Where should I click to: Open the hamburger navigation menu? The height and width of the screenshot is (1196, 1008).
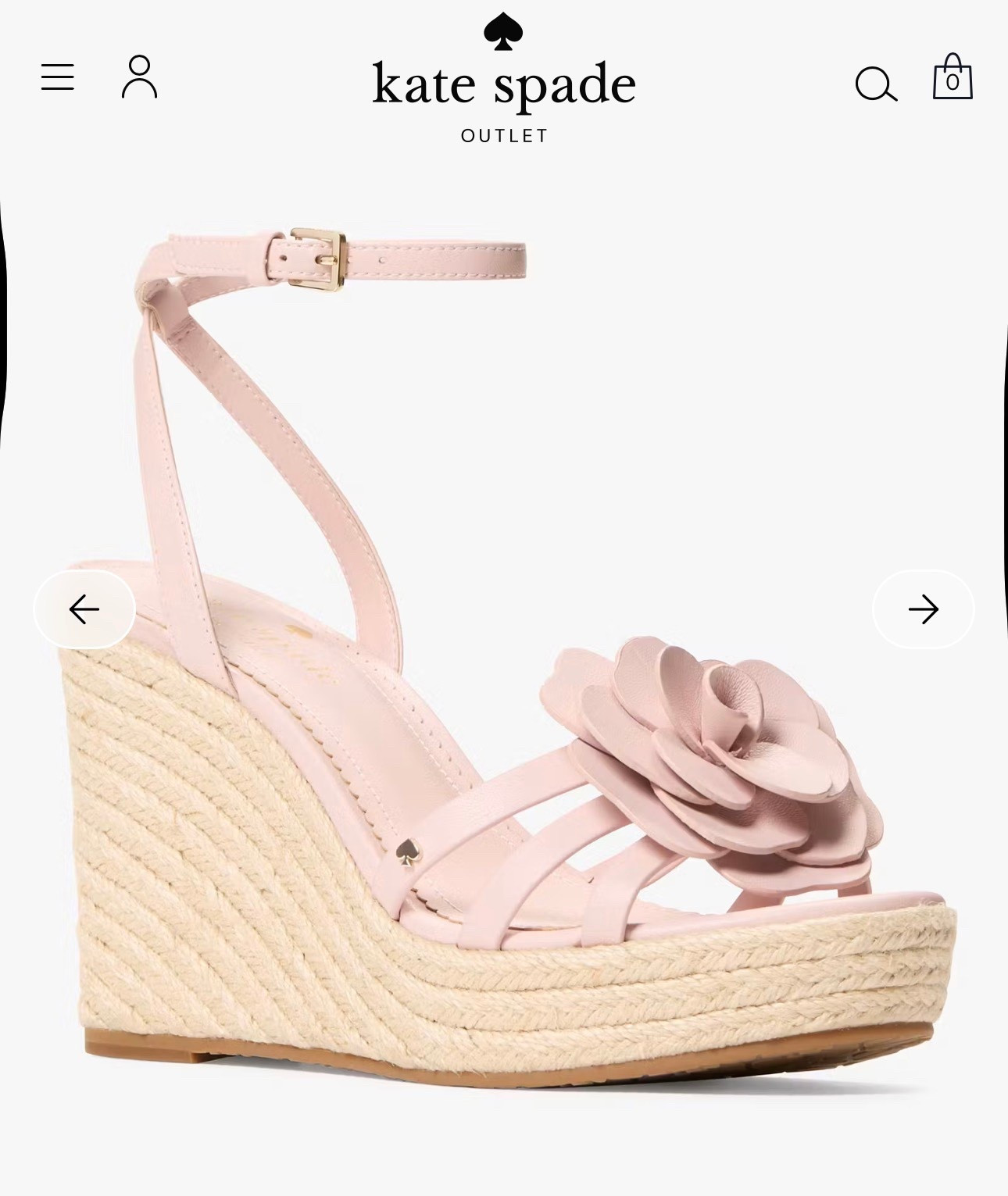pos(58,77)
